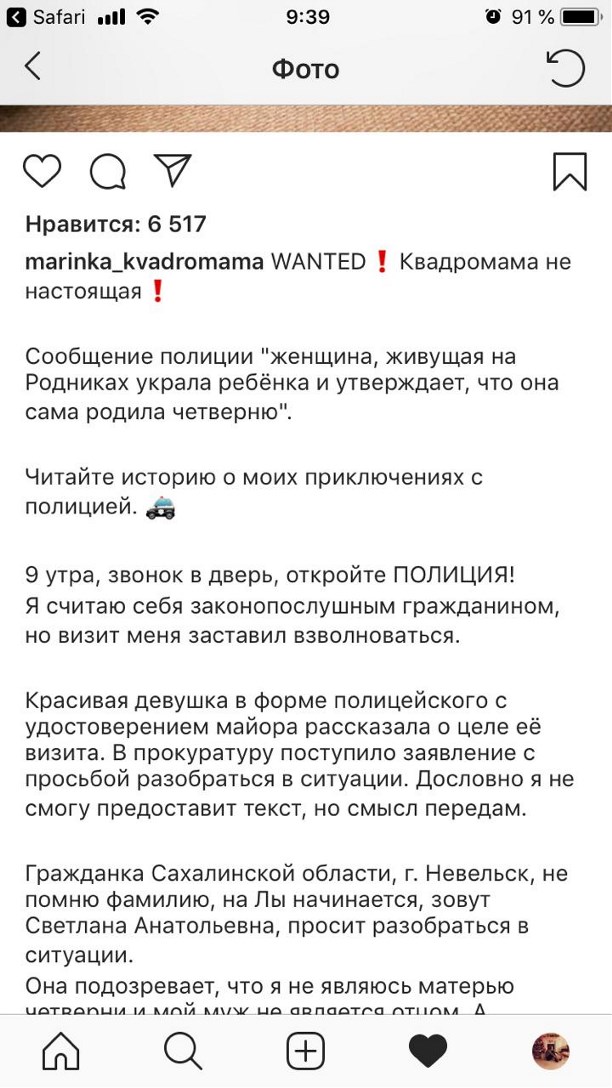Open the Search tab
The height and width of the screenshot is (1088, 612).
pos(183,1051)
